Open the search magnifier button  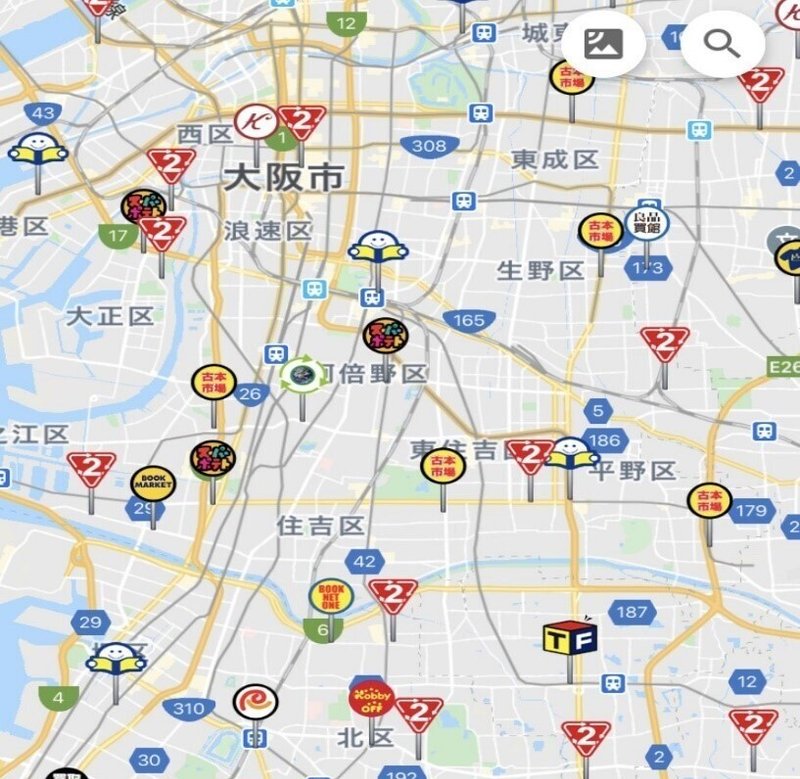(x=722, y=44)
